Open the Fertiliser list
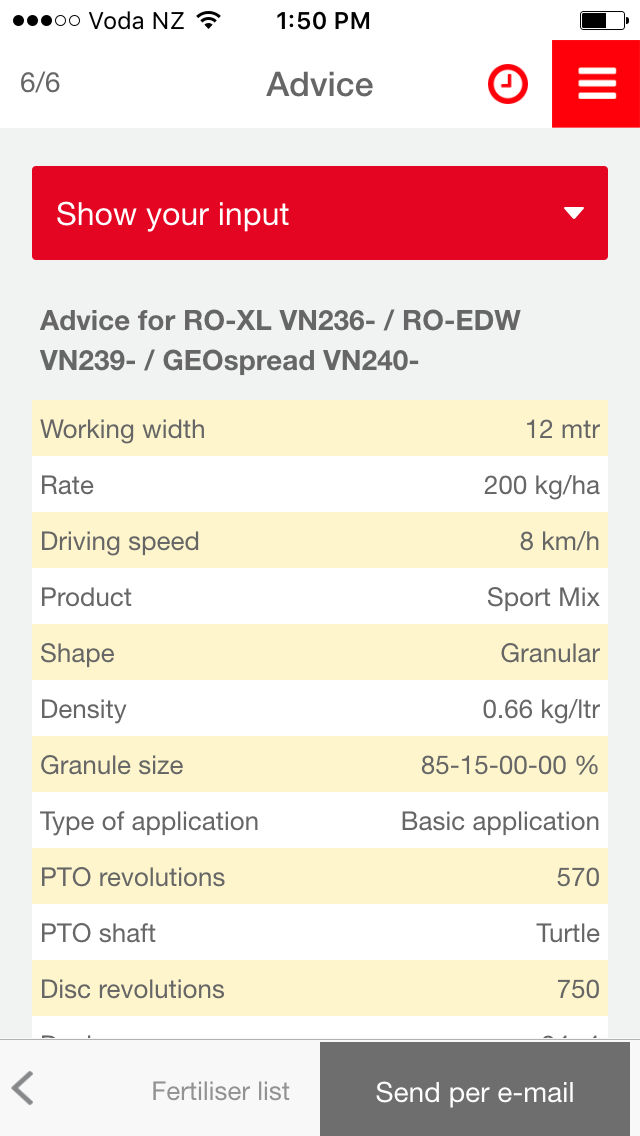 pyautogui.click(x=220, y=1091)
